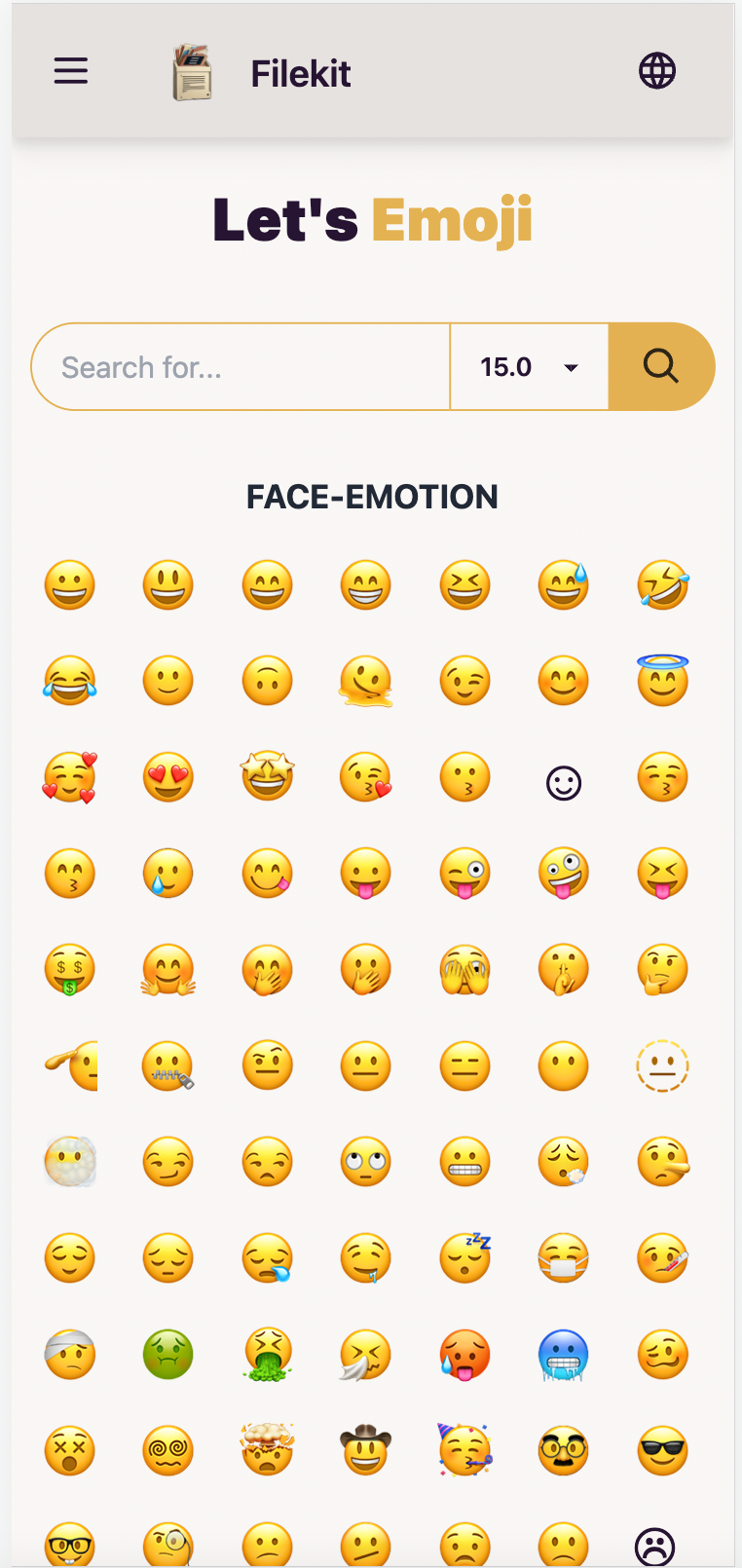Focus the Search for... field

click(241, 367)
